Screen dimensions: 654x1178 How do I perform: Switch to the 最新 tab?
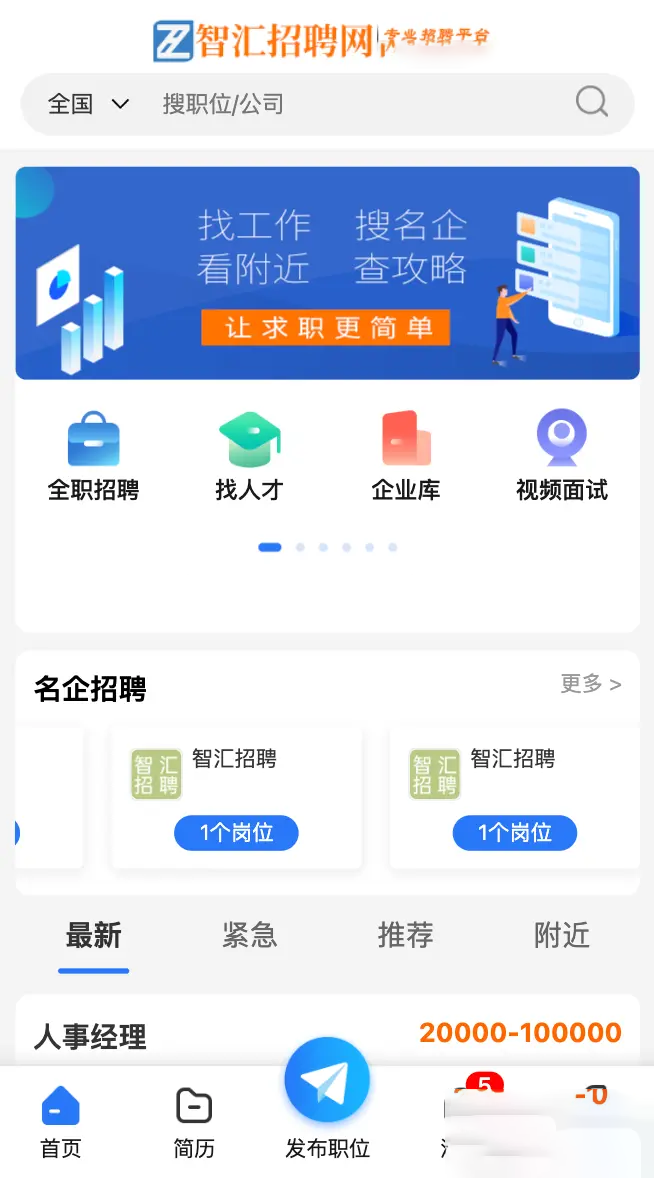coord(93,936)
